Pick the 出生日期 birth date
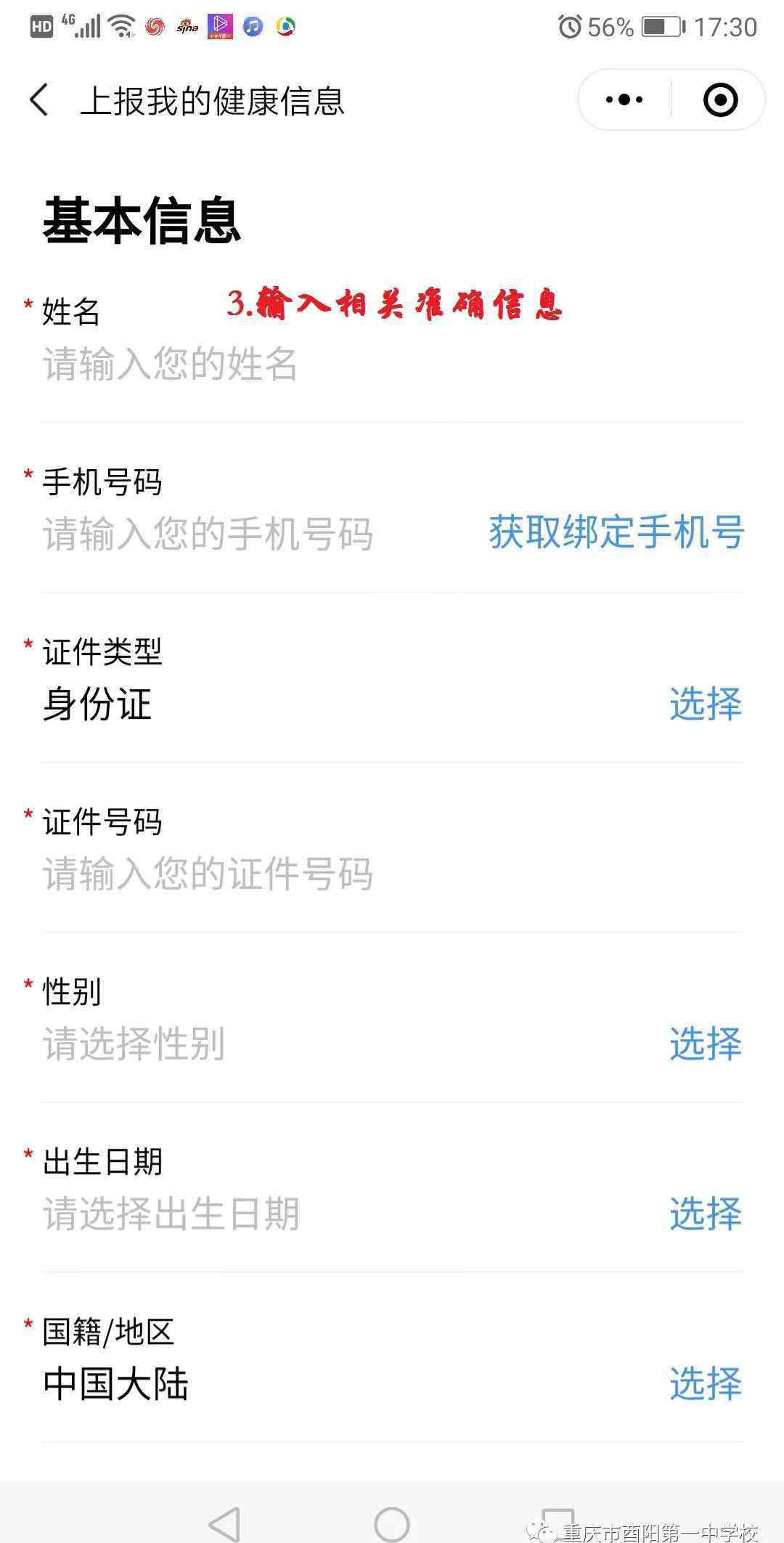The image size is (784, 1543). point(705,1213)
